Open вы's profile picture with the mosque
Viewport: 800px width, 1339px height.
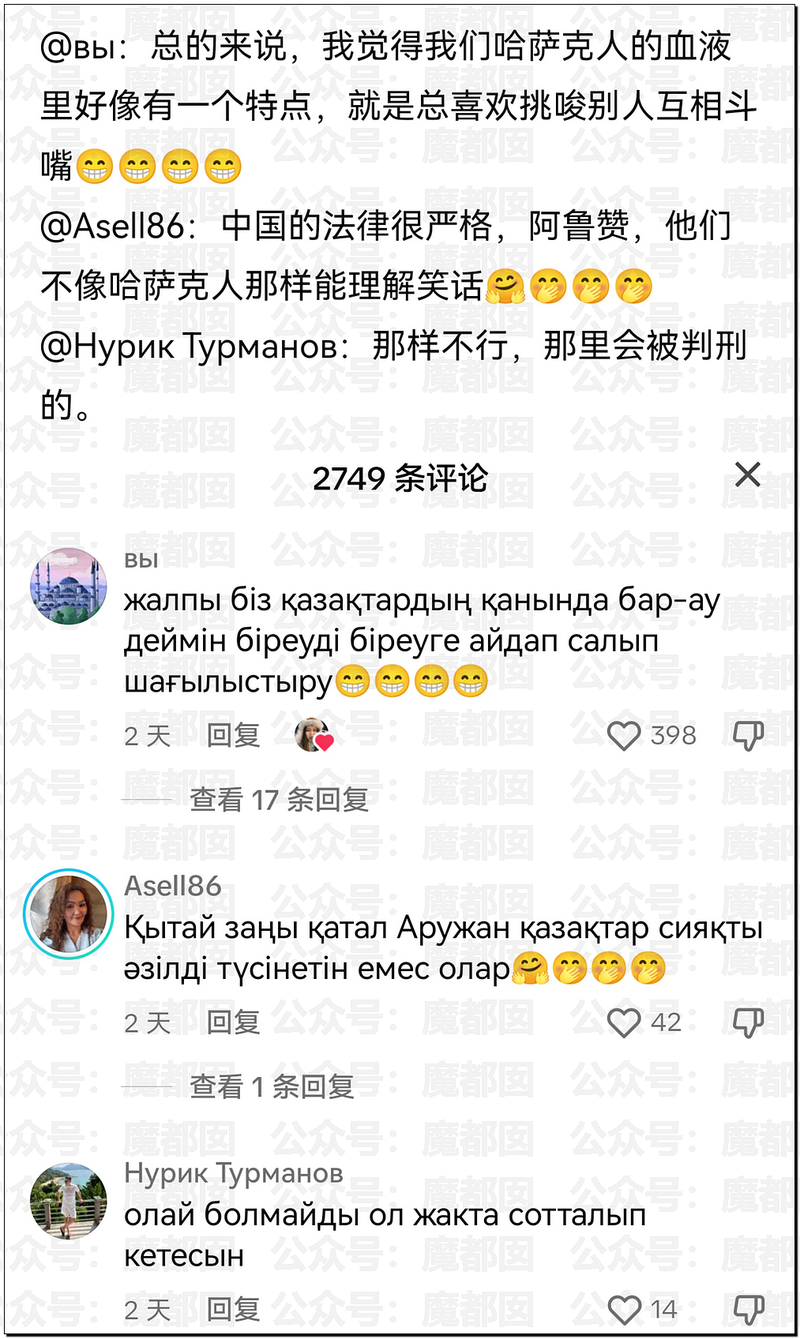point(69,586)
